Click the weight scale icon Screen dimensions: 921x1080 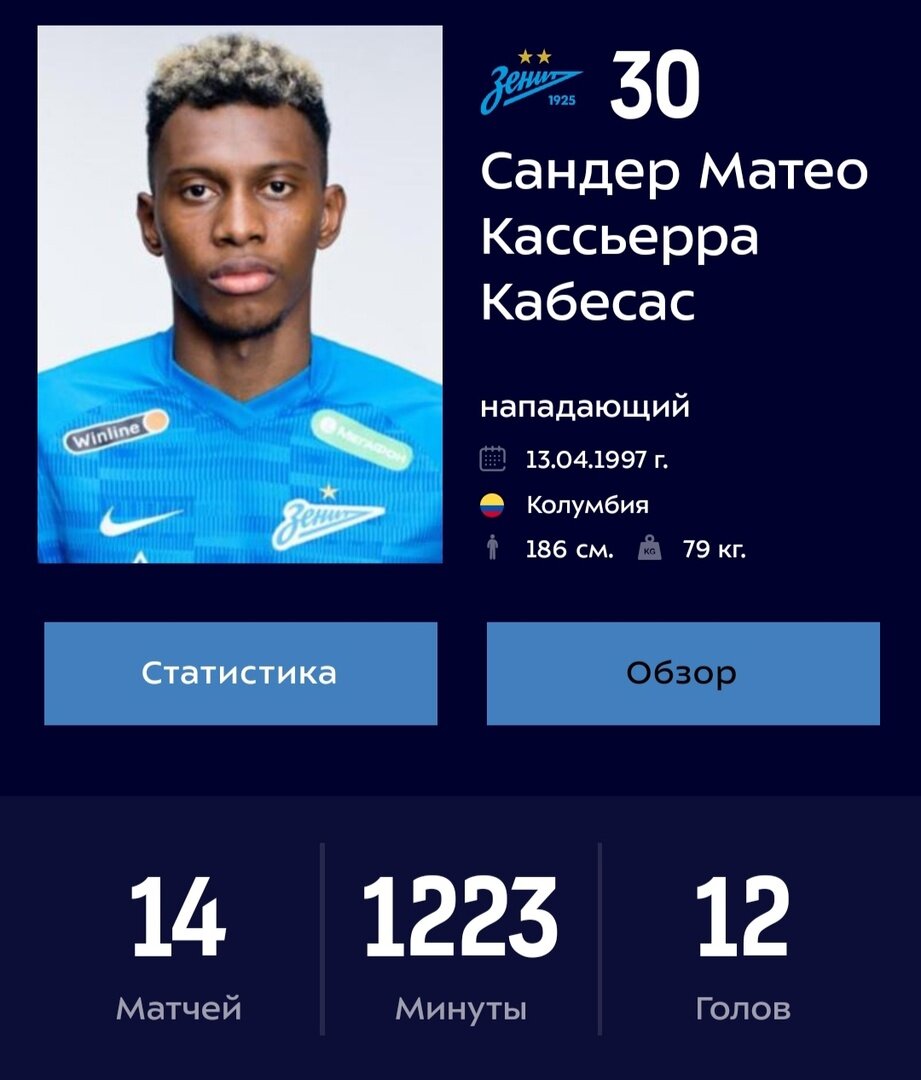[651, 548]
